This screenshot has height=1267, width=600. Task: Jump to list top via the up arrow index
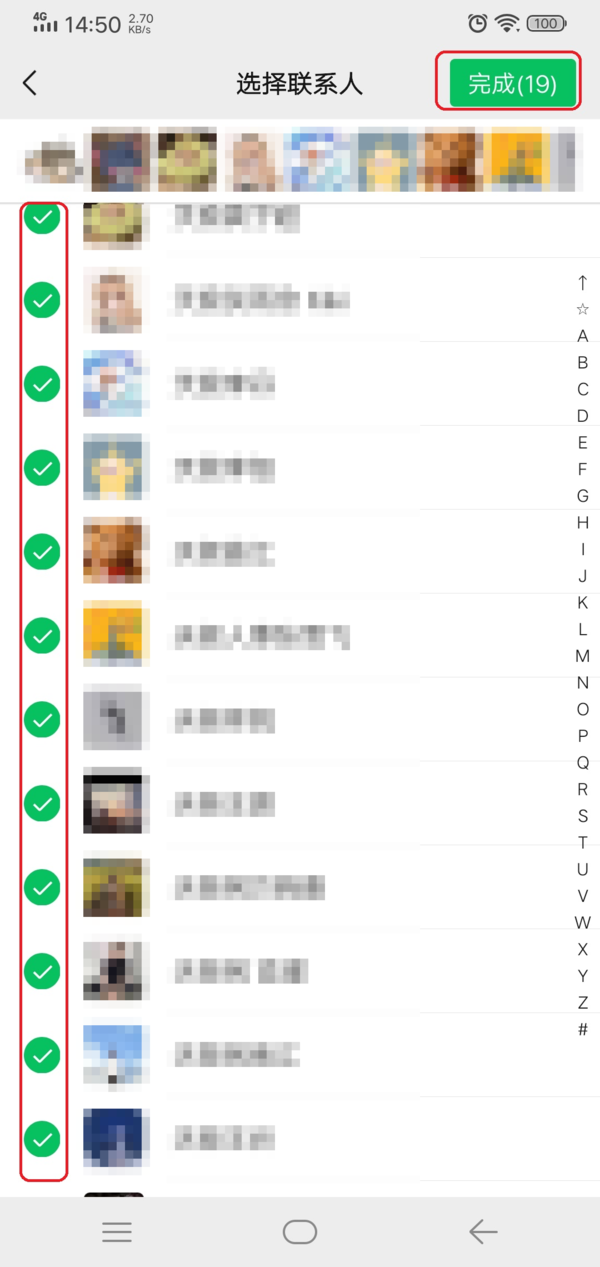[583, 283]
